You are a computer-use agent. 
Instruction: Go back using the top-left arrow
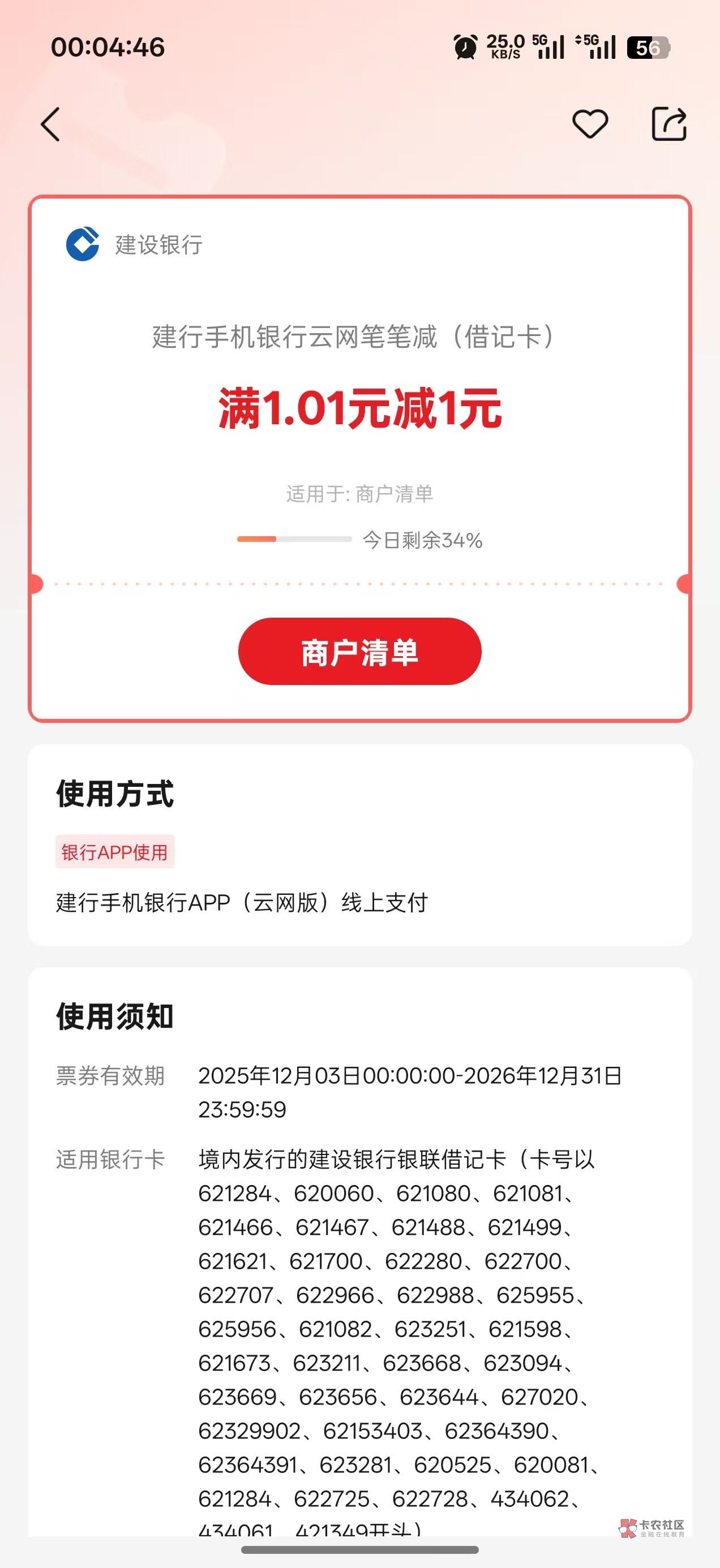(50, 124)
